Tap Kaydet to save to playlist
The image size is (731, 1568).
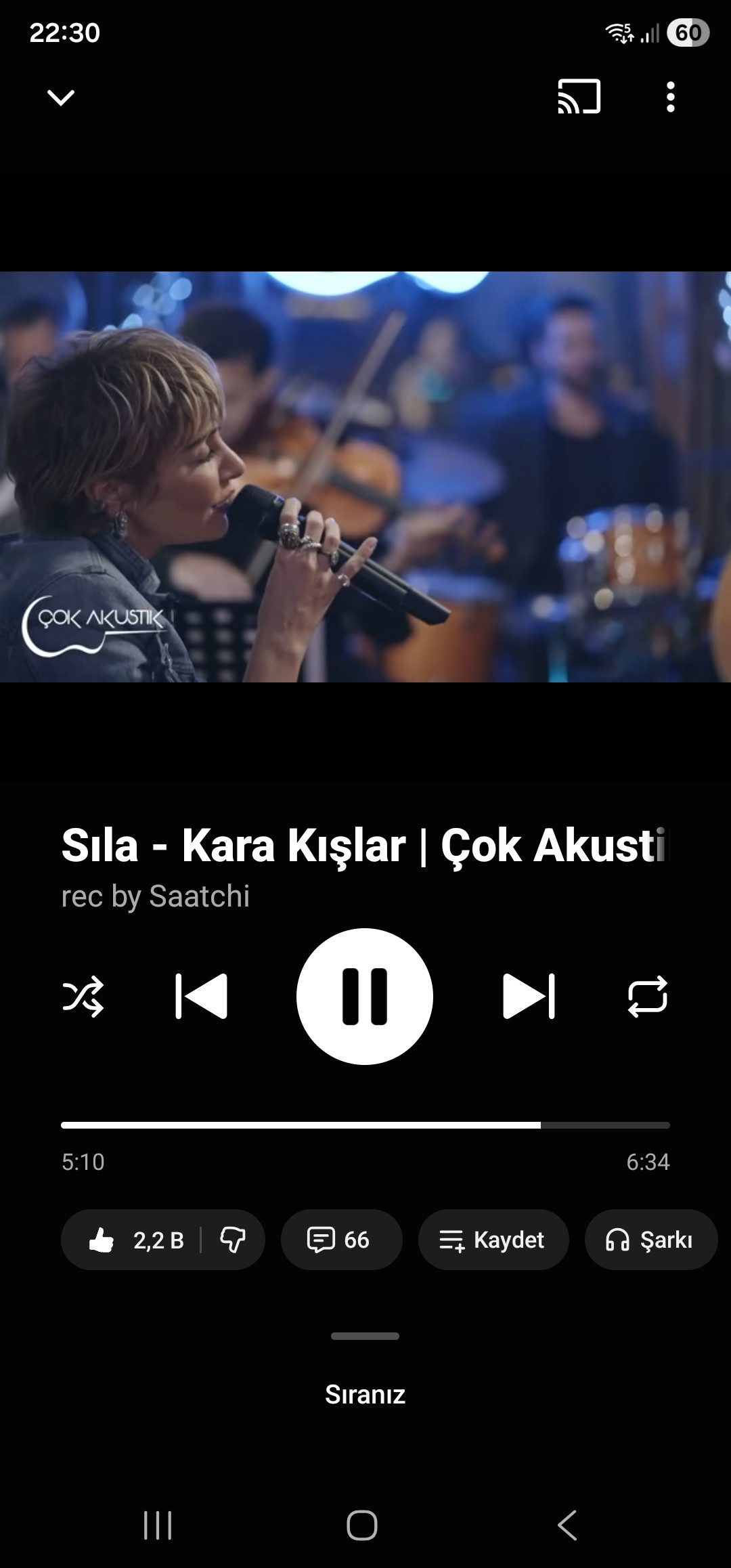click(x=493, y=1240)
